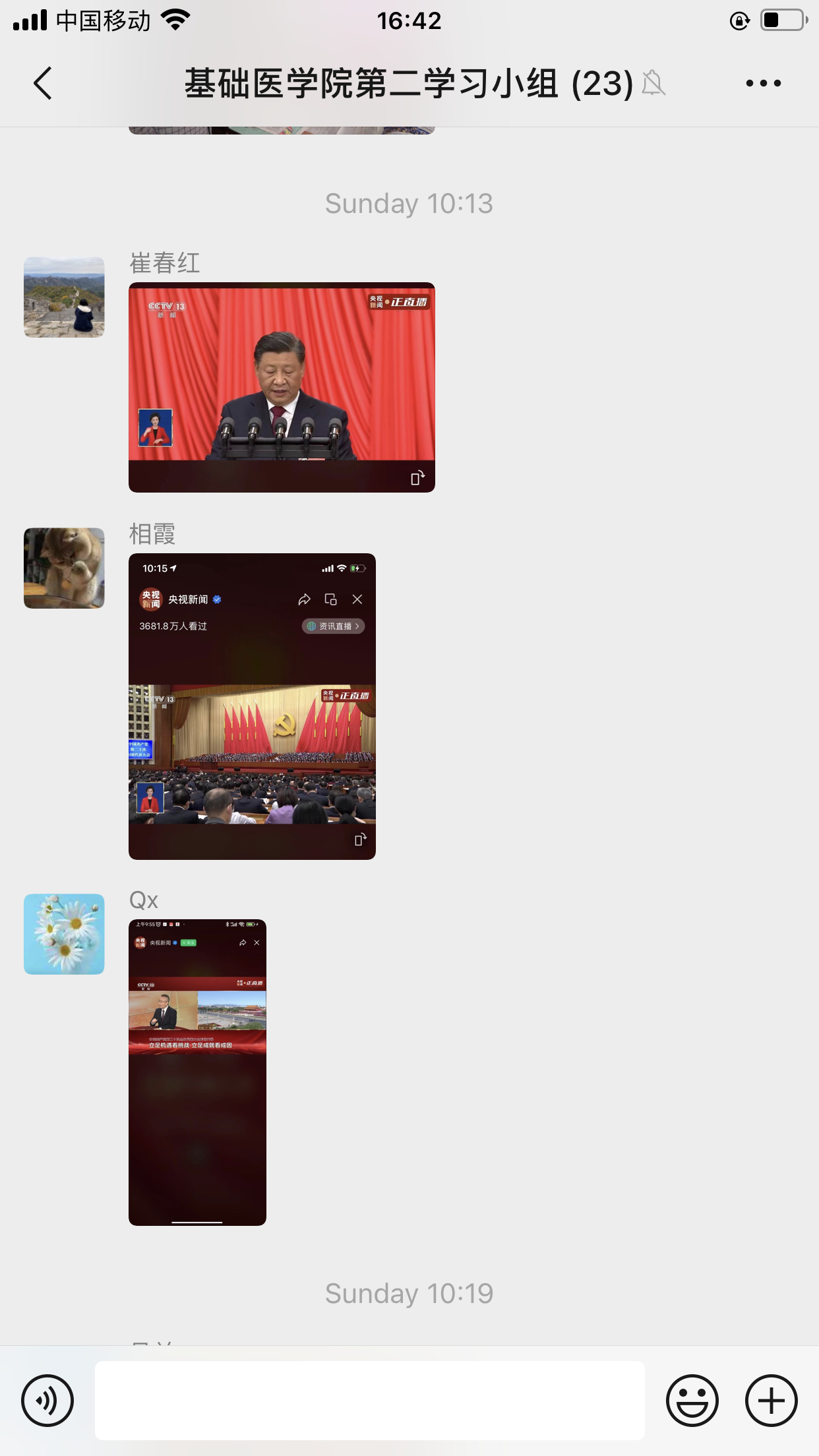Open the screenshot sent by Qx
Screen dimensions: 819x1456
point(197,1072)
